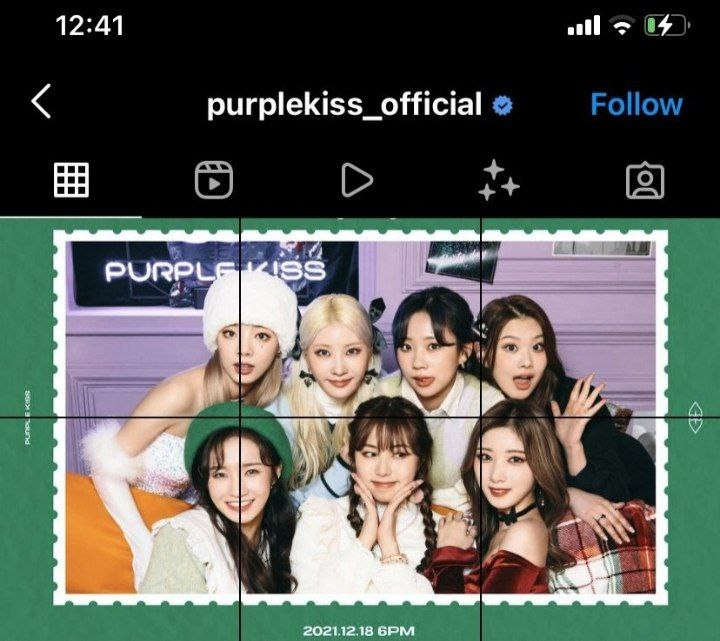Open the videos play tab
Viewport: 720px width, 641px height.
356,181
